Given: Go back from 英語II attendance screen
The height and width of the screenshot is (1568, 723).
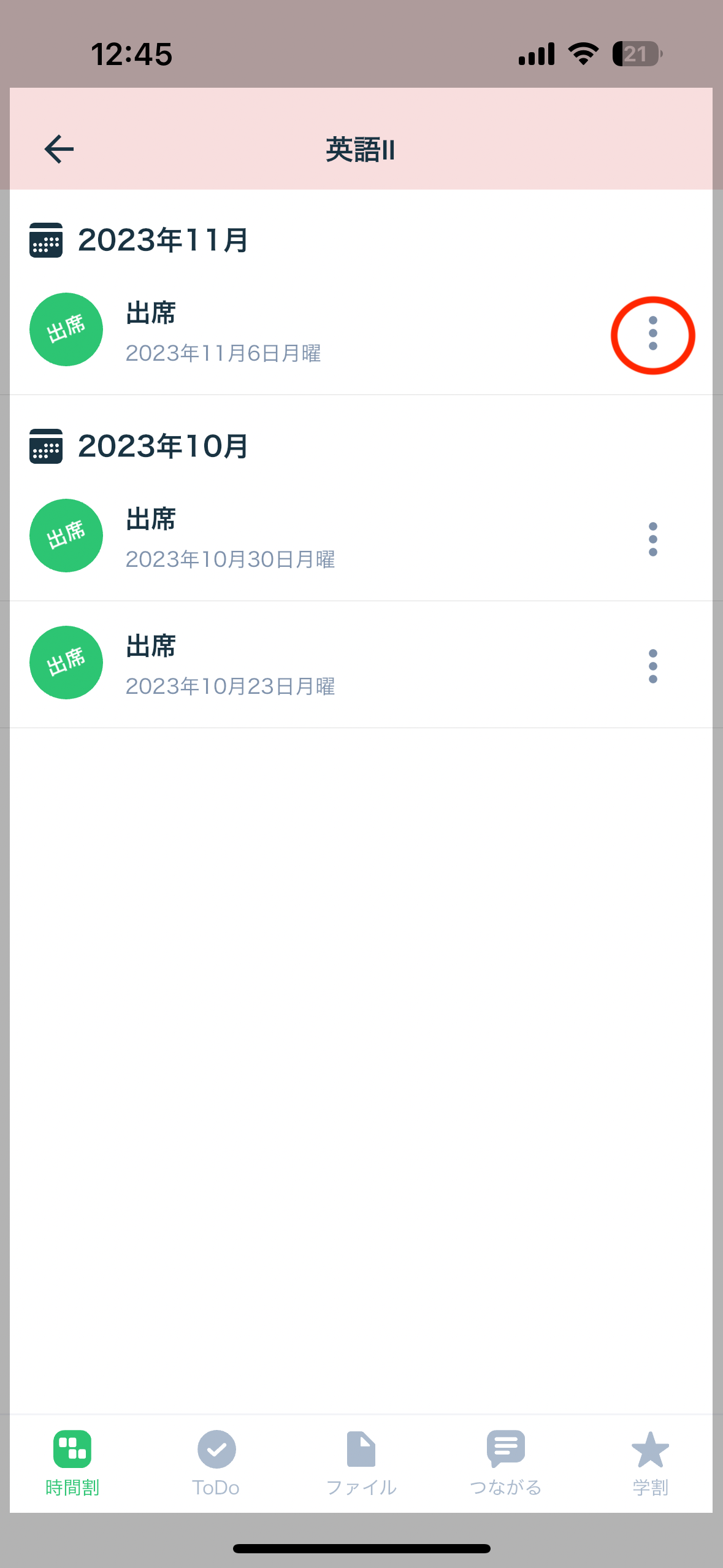Looking at the screenshot, I should (59, 149).
